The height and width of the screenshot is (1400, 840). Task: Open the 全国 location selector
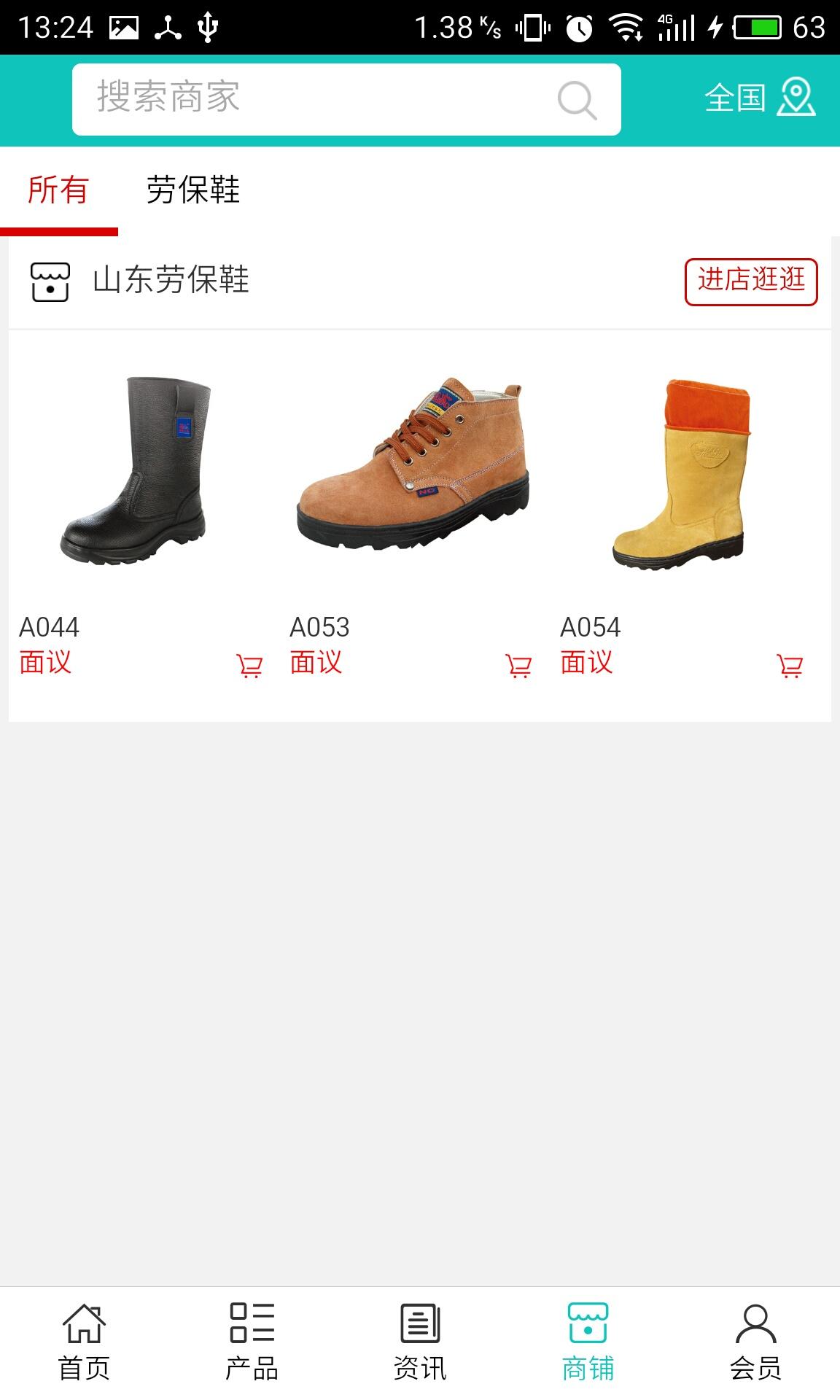point(760,98)
